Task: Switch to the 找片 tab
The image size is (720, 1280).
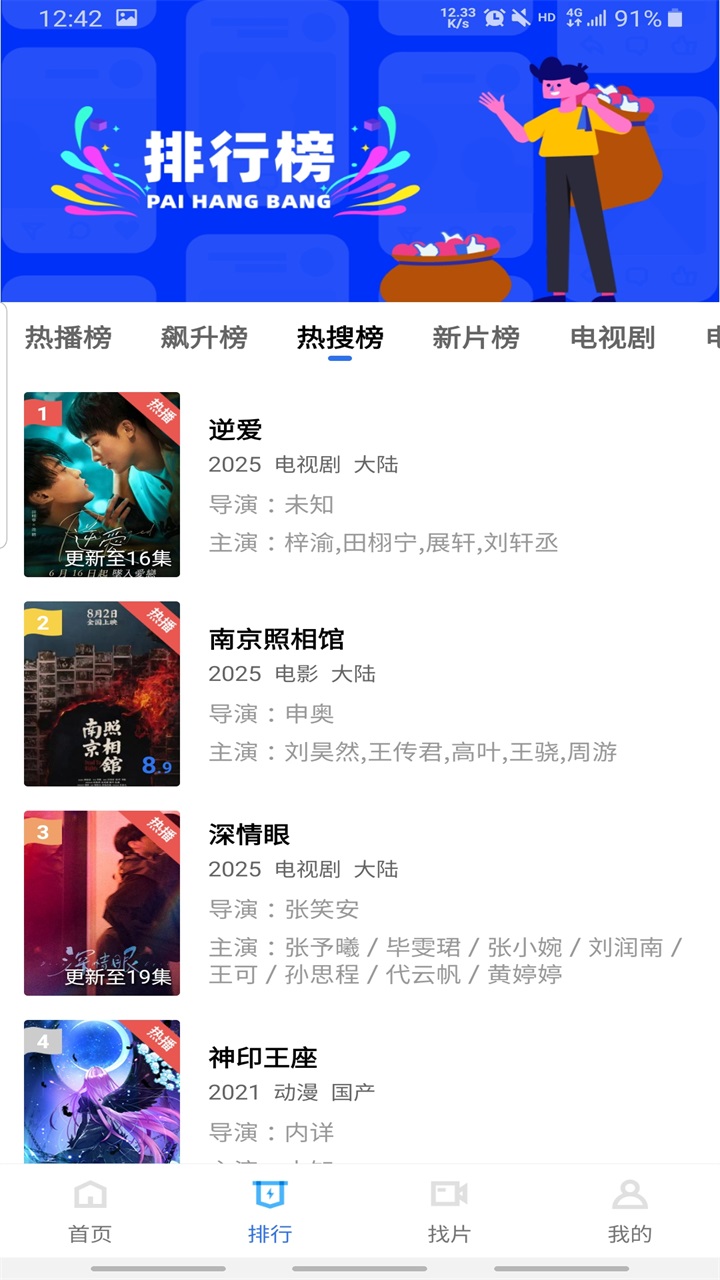Action: [x=449, y=1210]
